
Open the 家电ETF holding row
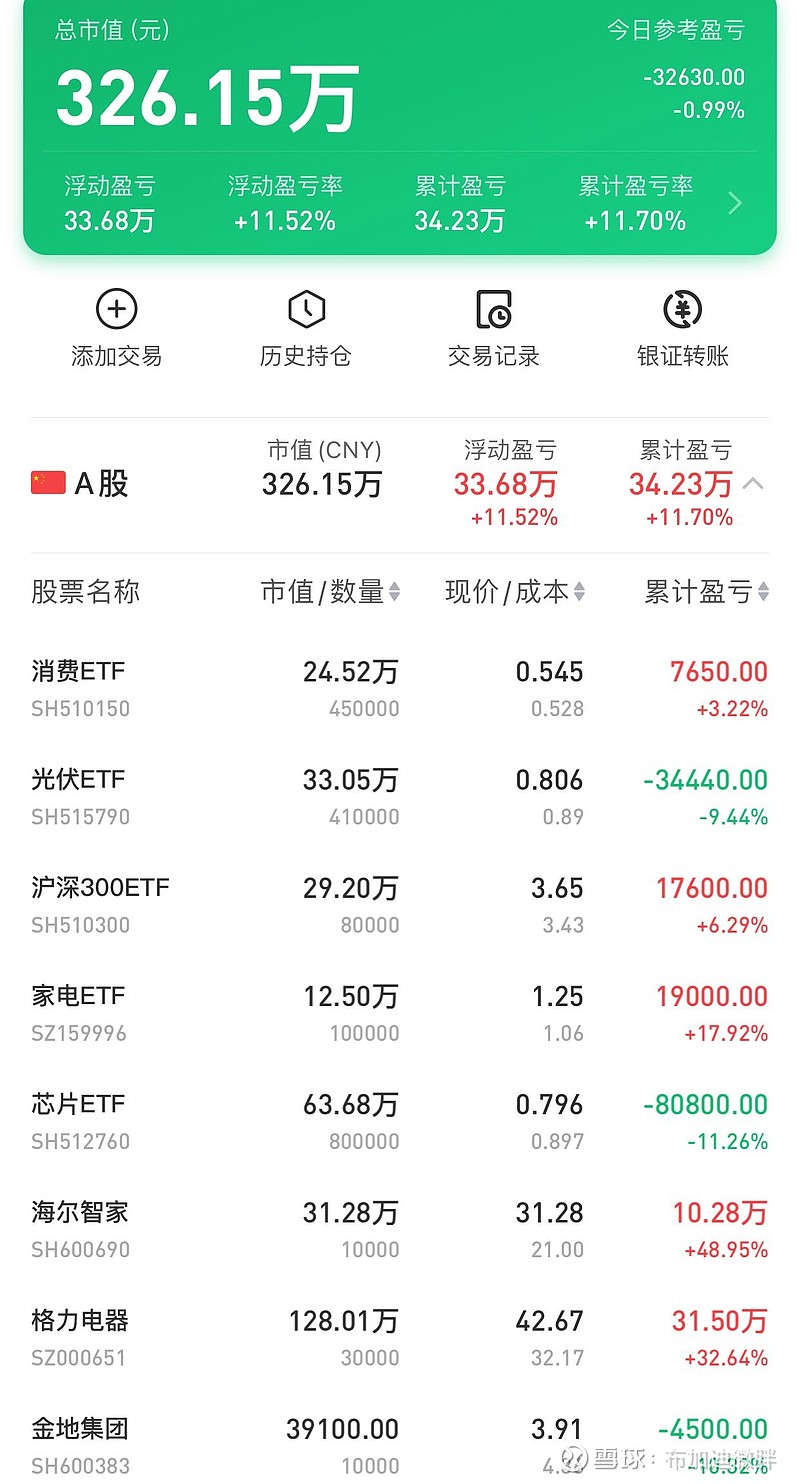tap(400, 1013)
